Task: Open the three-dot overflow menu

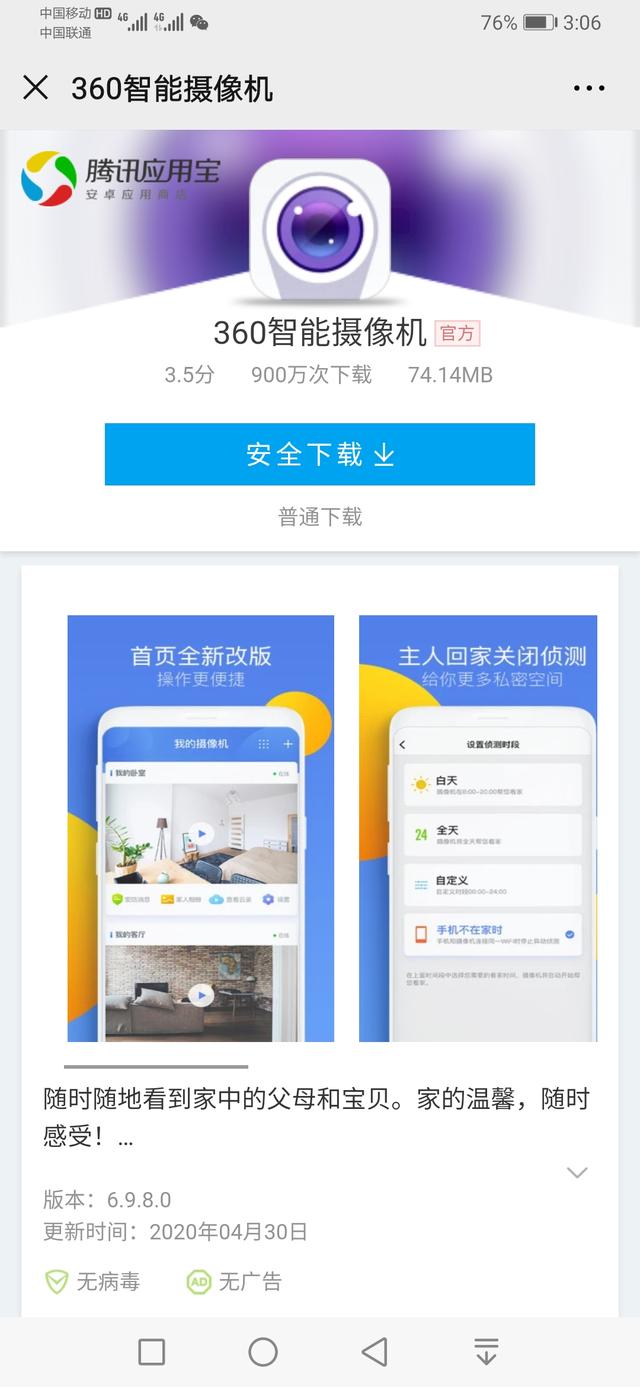Action: [x=589, y=88]
